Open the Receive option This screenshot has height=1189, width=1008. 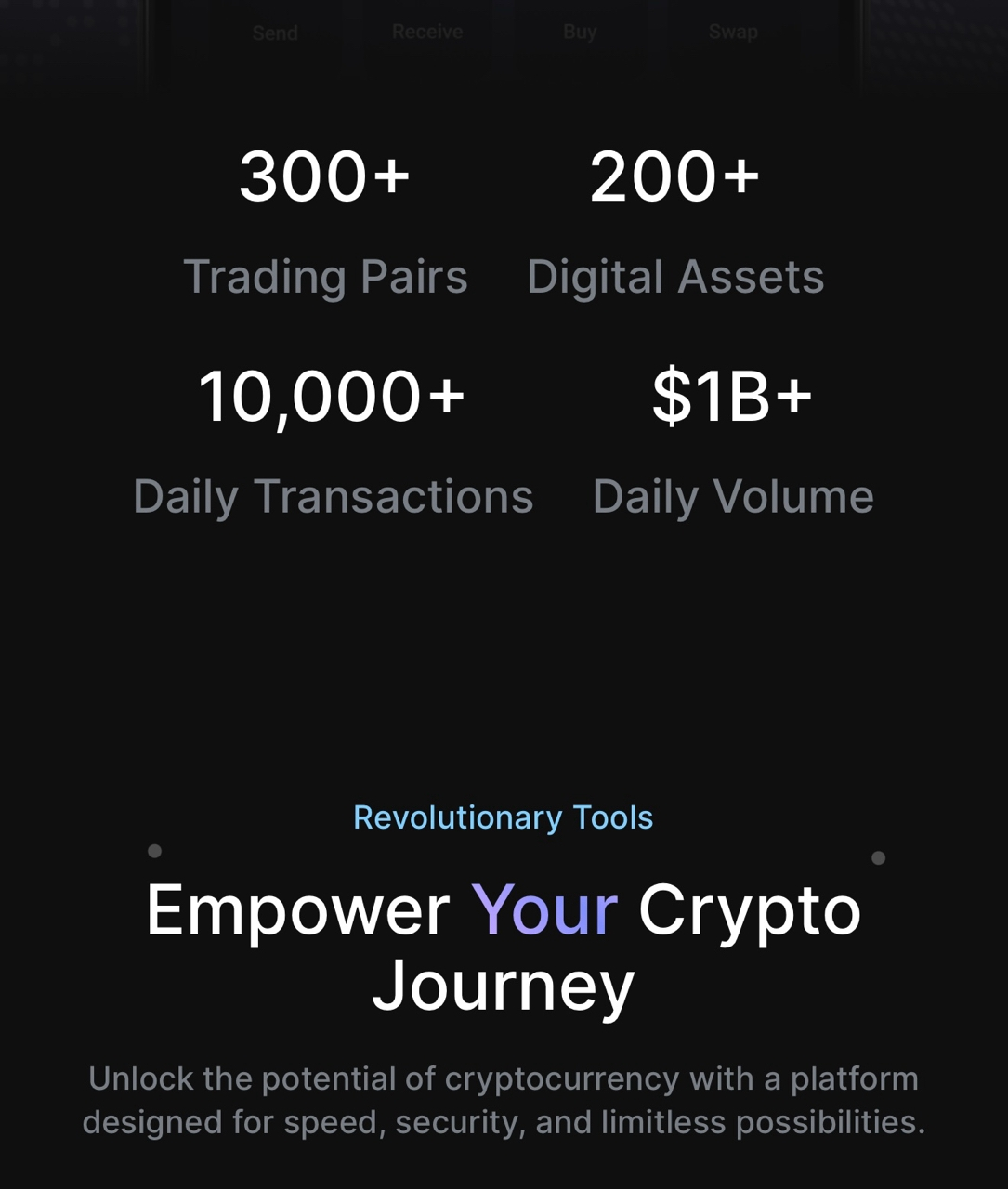coord(426,31)
